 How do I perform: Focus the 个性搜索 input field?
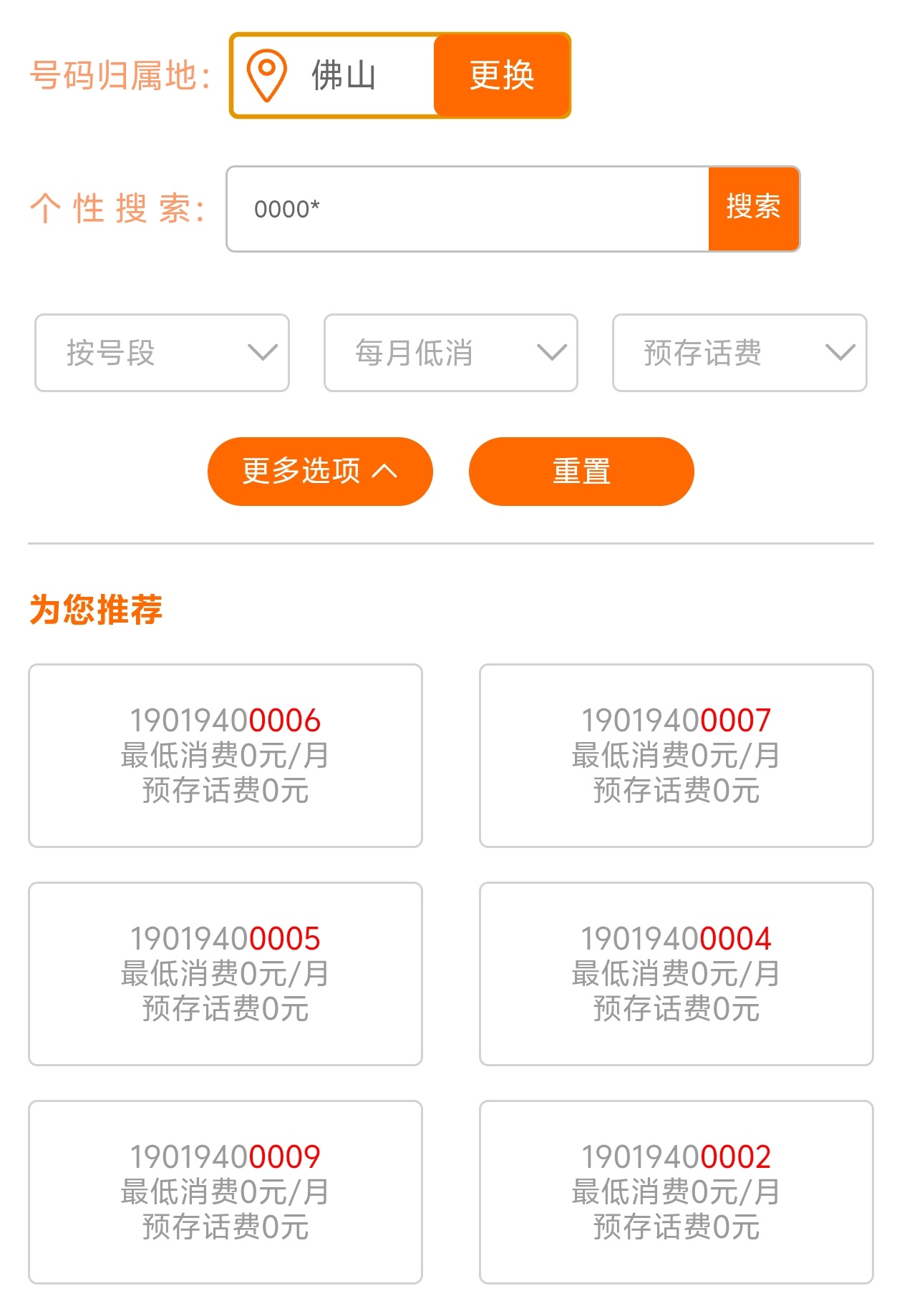[467, 209]
